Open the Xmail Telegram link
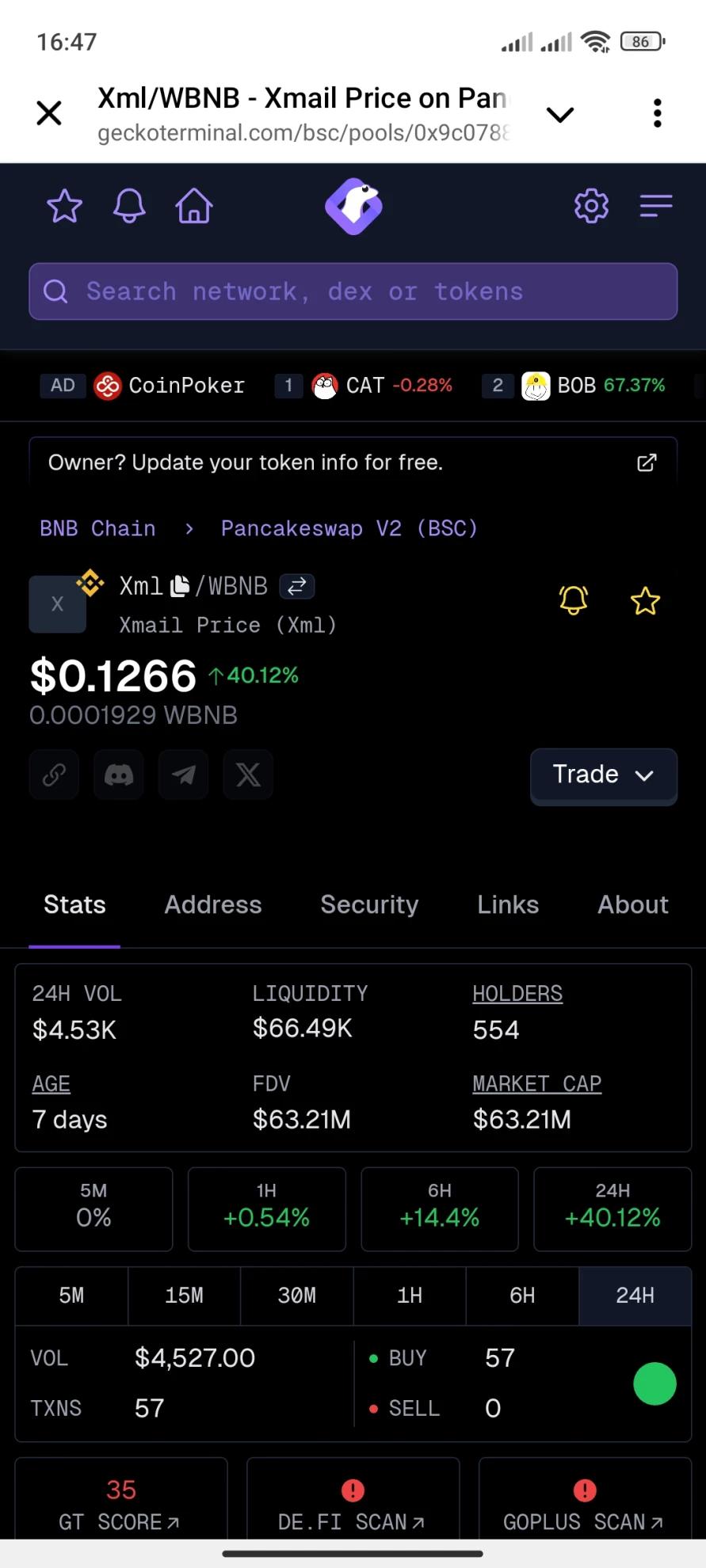This screenshot has width=706, height=1568. coord(184,774)
